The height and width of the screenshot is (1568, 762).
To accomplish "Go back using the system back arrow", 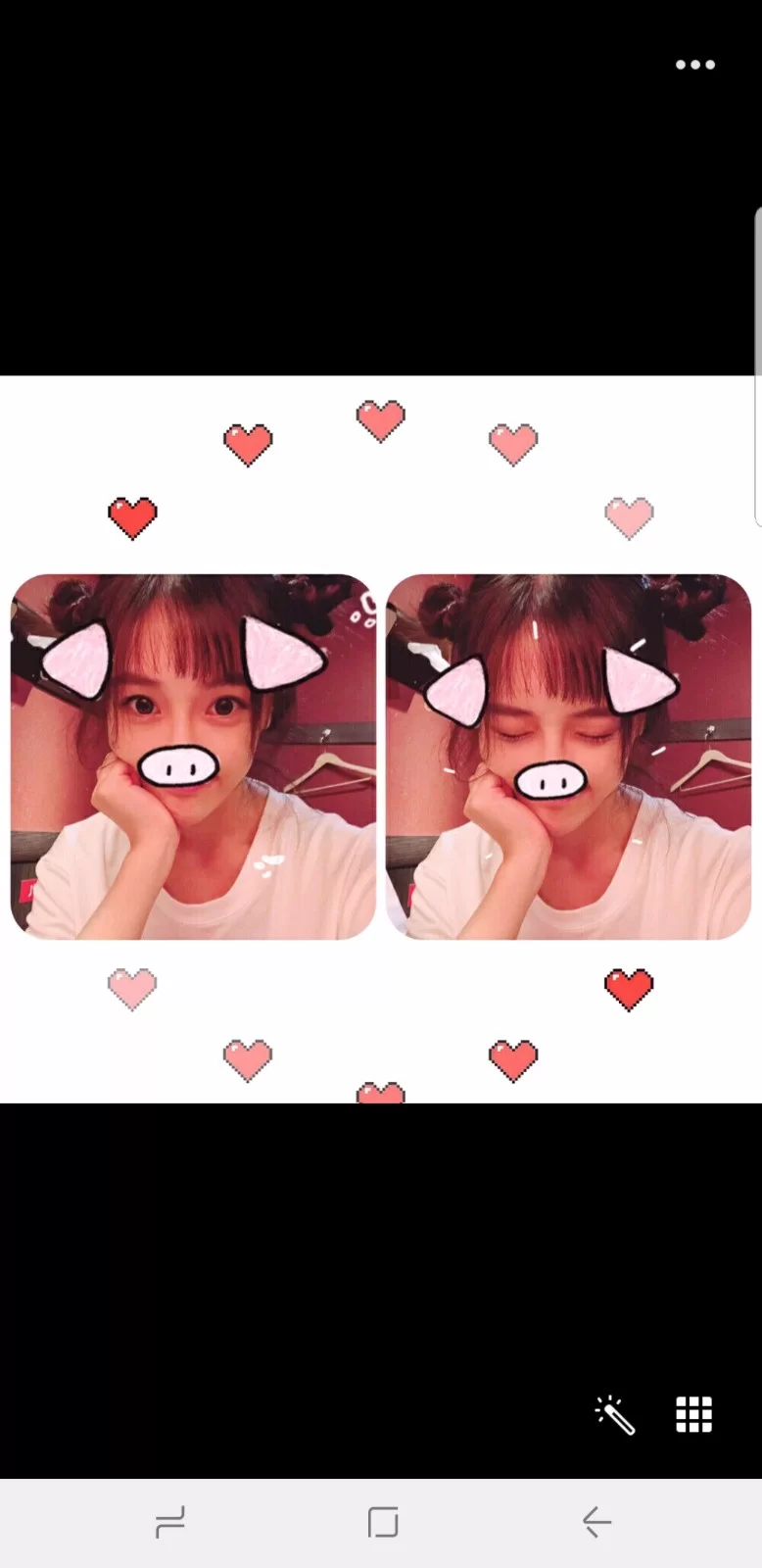I will coord(596,1522).
